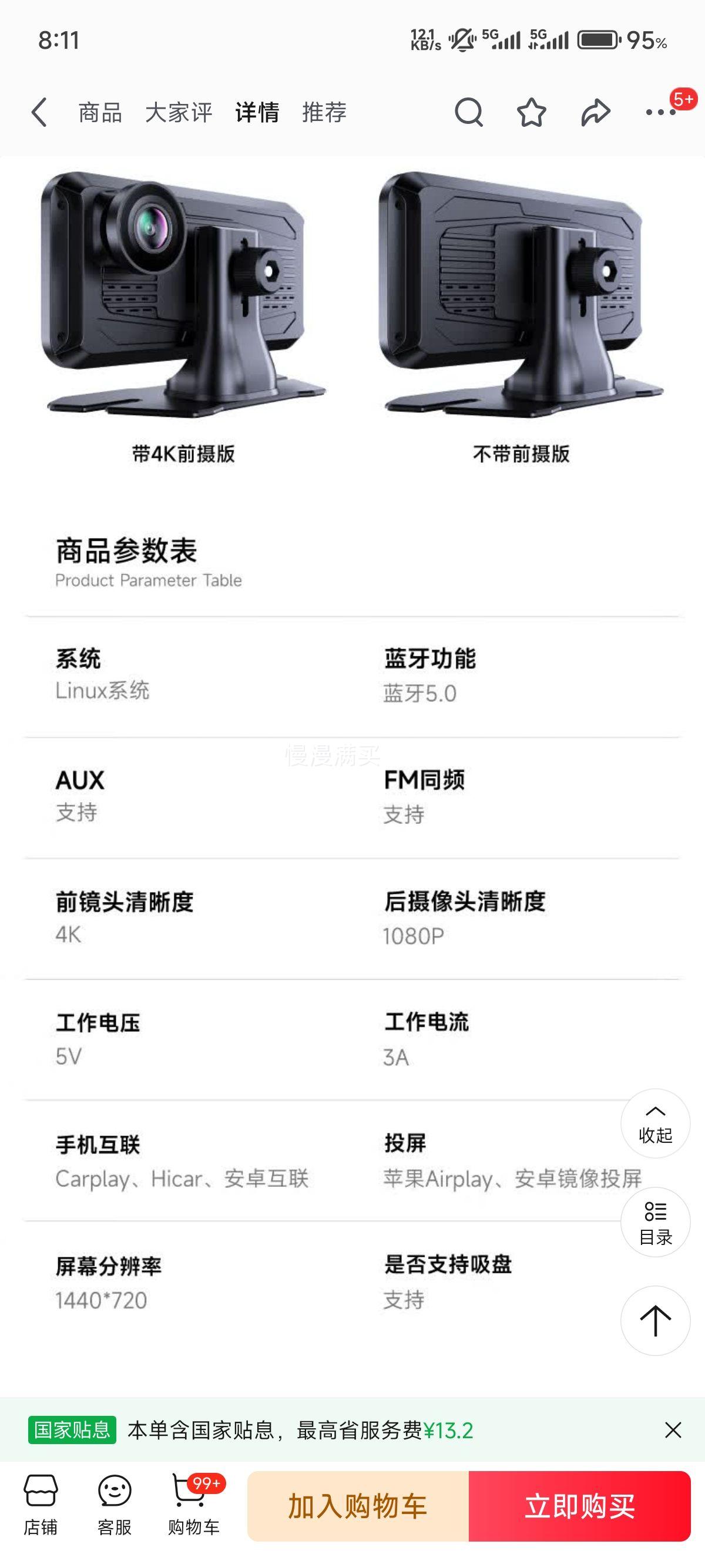Open the 大家评 reviews tab
705x1568 pixels.
pyautogui.click(x=180, y=113)
